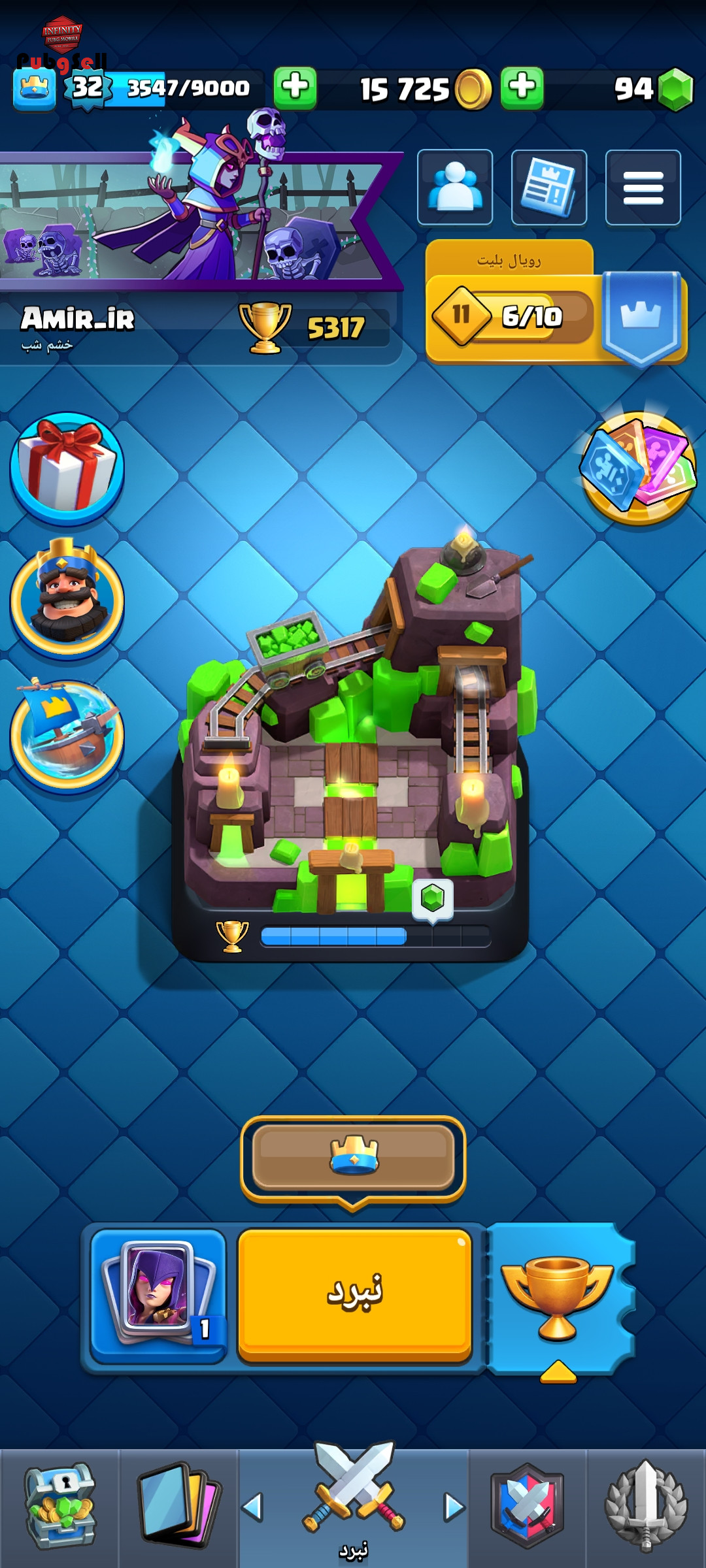This screenshot has width=706, height=1568.
Task: Open the deck selector with Witch card
Action: pyautogui.click(x=159, y=1294)
